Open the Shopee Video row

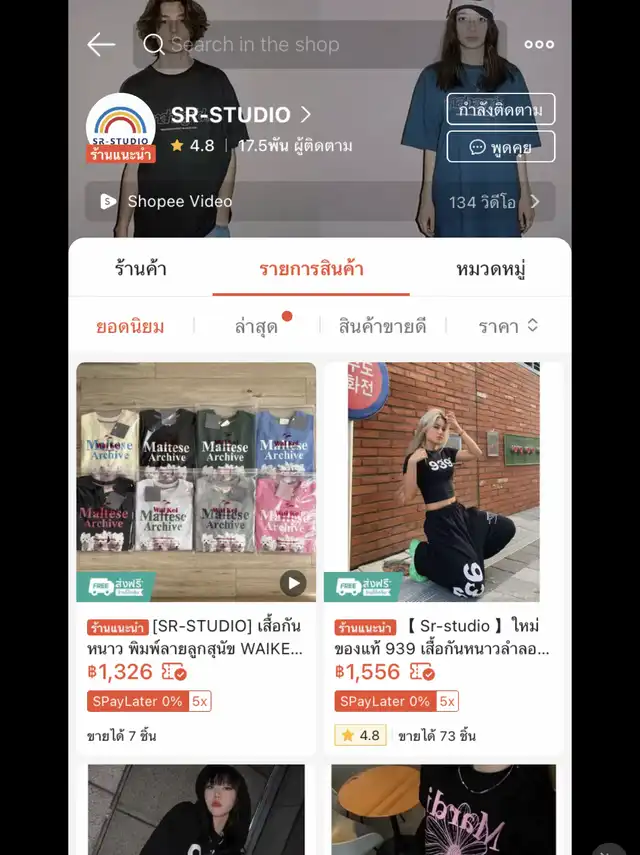pos(320,202)
